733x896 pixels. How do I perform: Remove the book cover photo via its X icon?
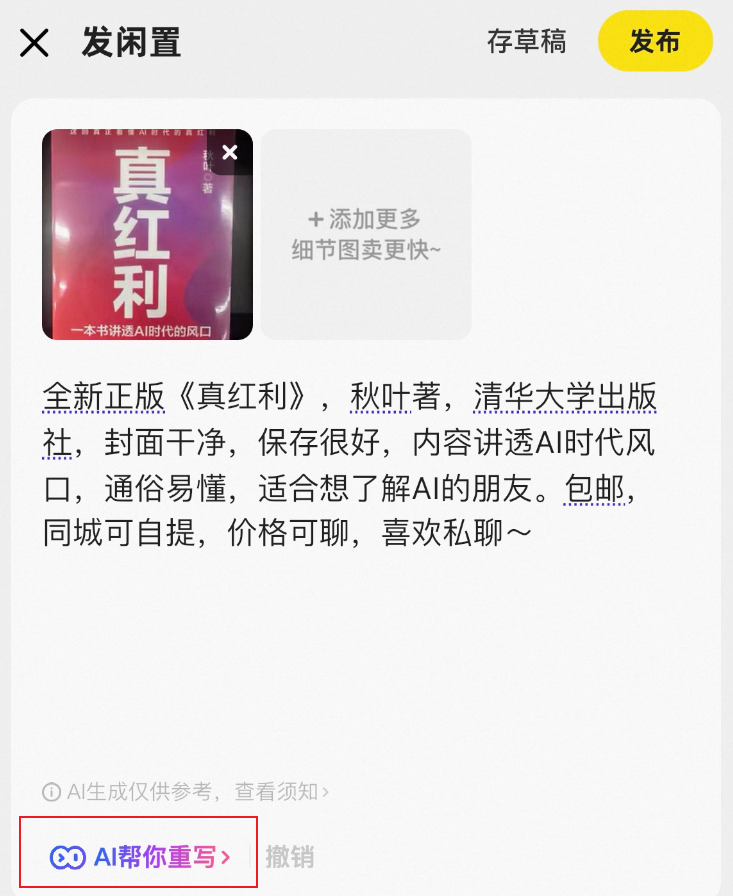click(230, 152)
